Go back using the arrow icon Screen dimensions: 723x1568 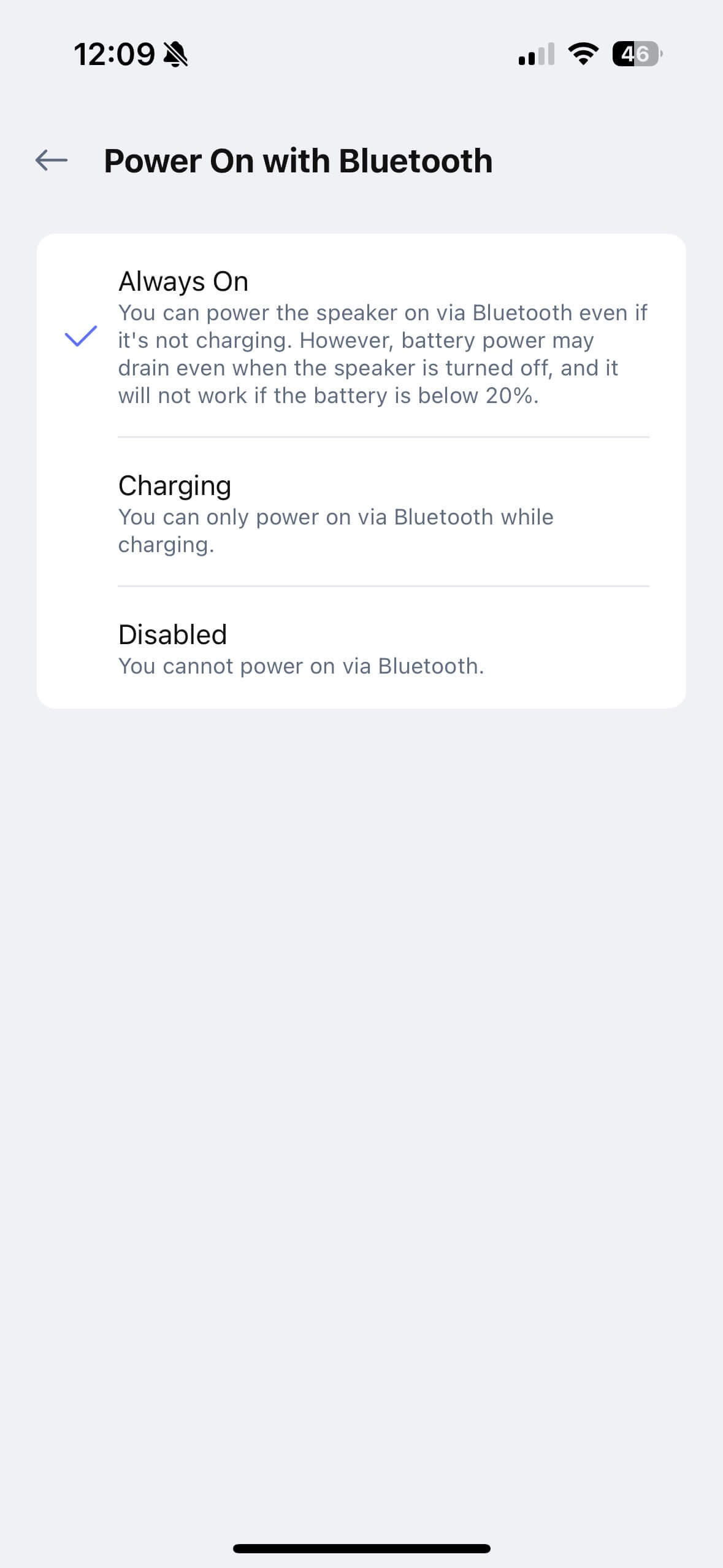pyautogui.click(x=52, y=161)
